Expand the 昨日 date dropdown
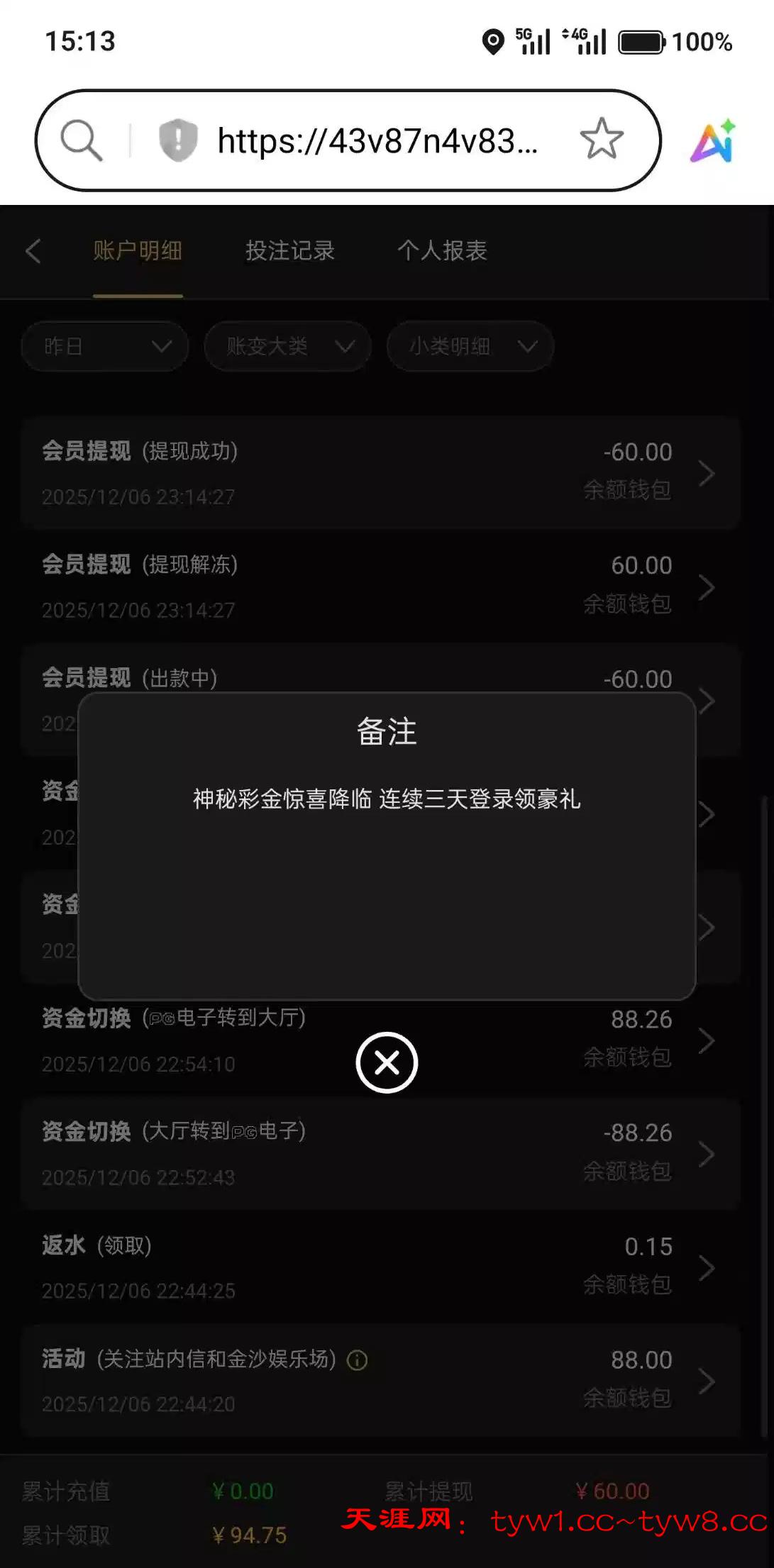774x1568 pixels. pyautogui.click(x=105, y=346)
